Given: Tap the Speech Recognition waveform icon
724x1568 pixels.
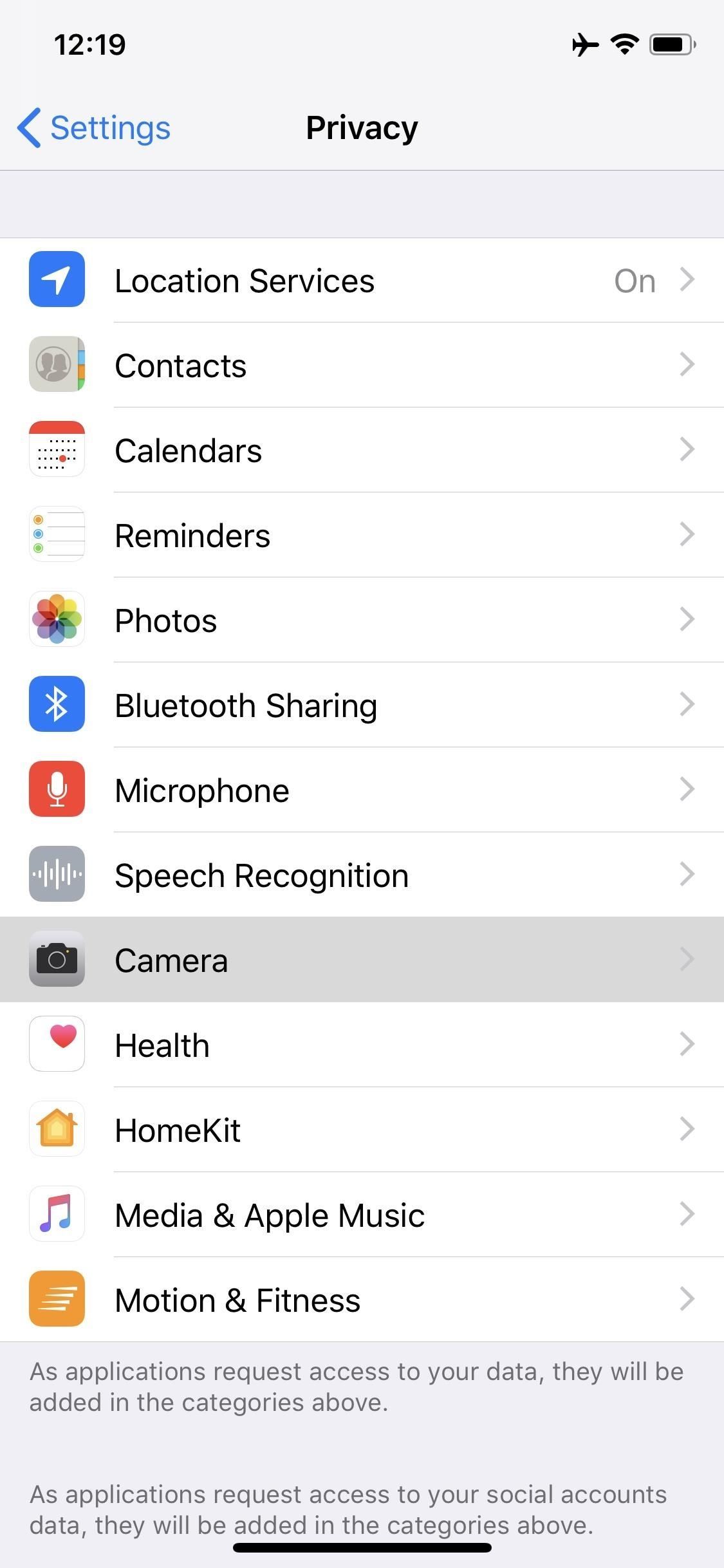Looking at the screenshot, I should (57, 874).
